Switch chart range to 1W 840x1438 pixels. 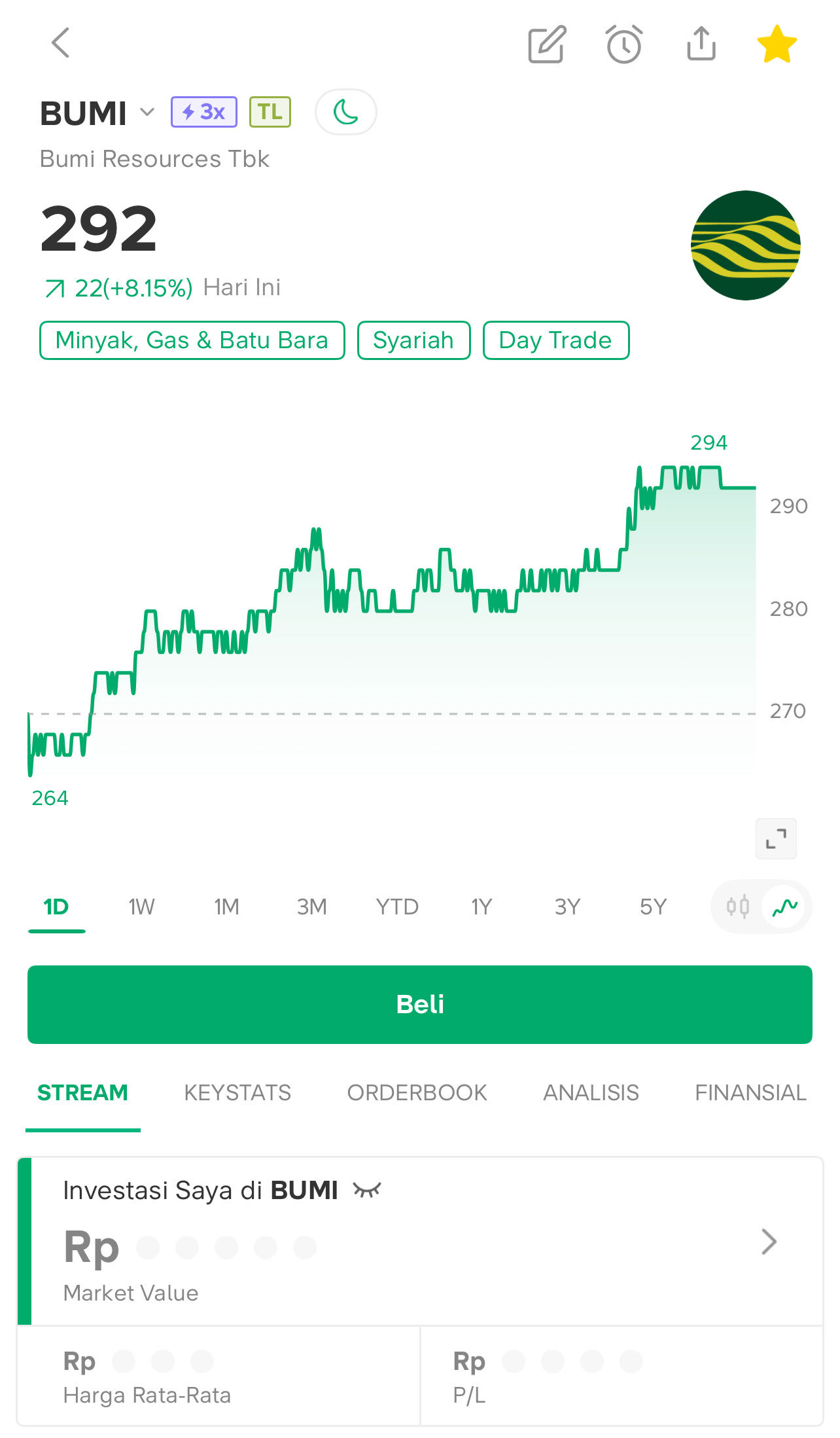click(141, 907)
